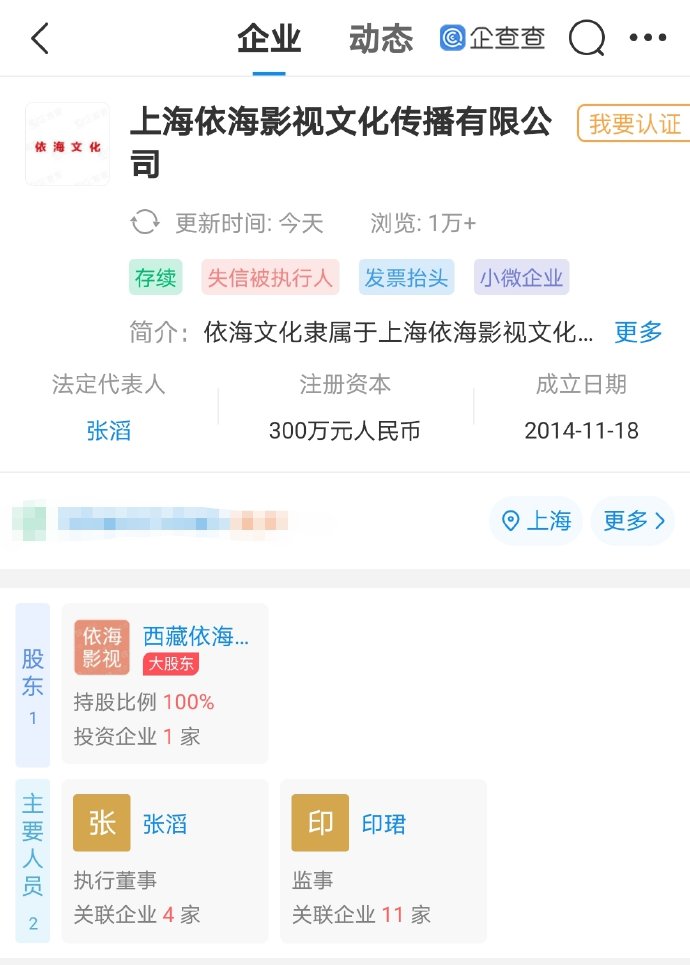Tap the 上海 location chip
Screen dimensions: 690x965
click(536, 521)
